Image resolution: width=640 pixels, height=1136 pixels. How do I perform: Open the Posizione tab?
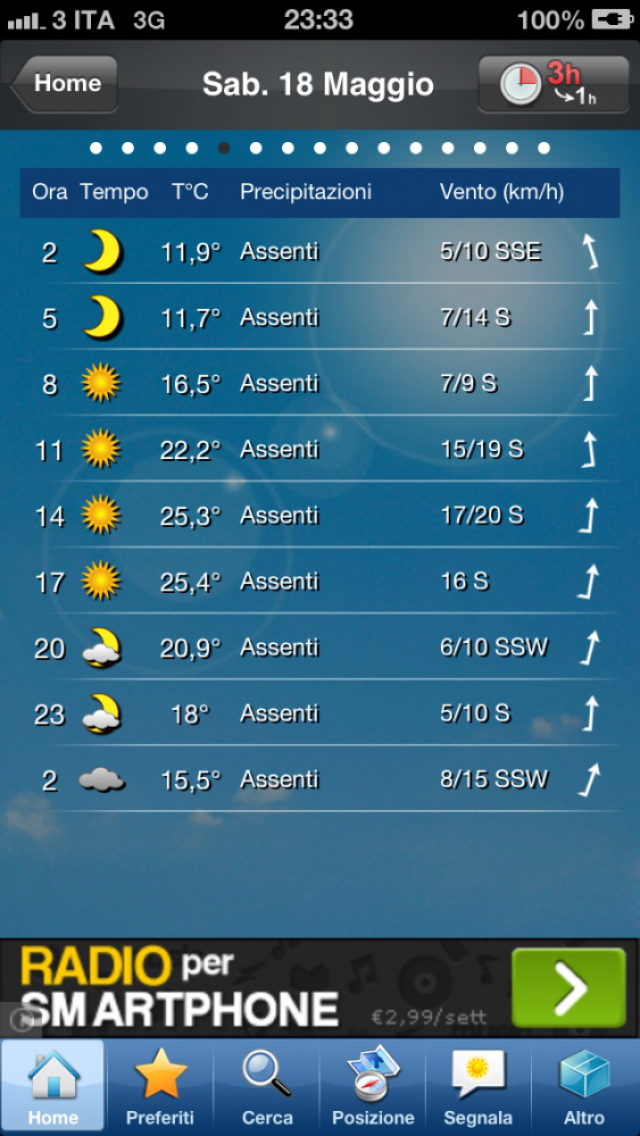(373, 1087)
